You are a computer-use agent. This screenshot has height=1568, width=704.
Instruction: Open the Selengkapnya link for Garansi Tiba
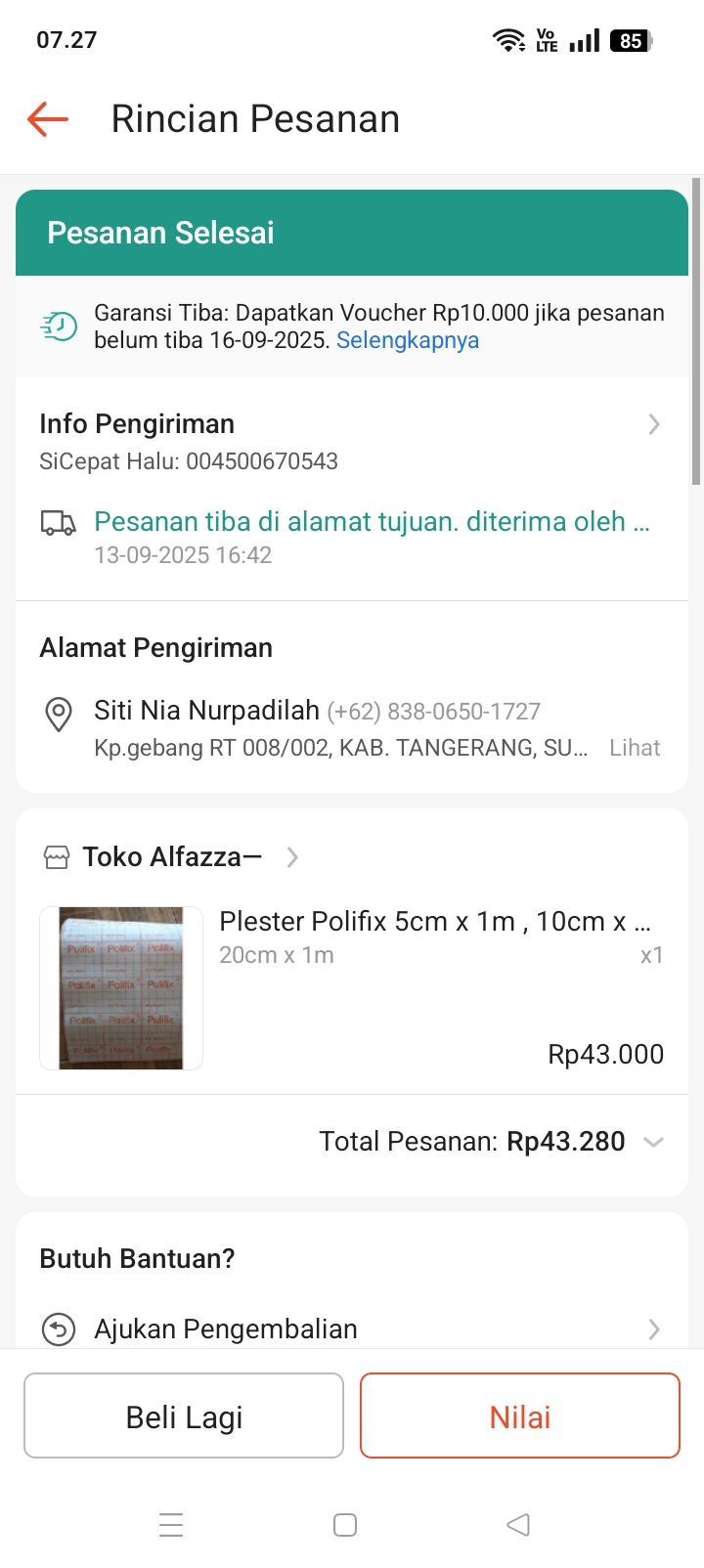point(408,340)
